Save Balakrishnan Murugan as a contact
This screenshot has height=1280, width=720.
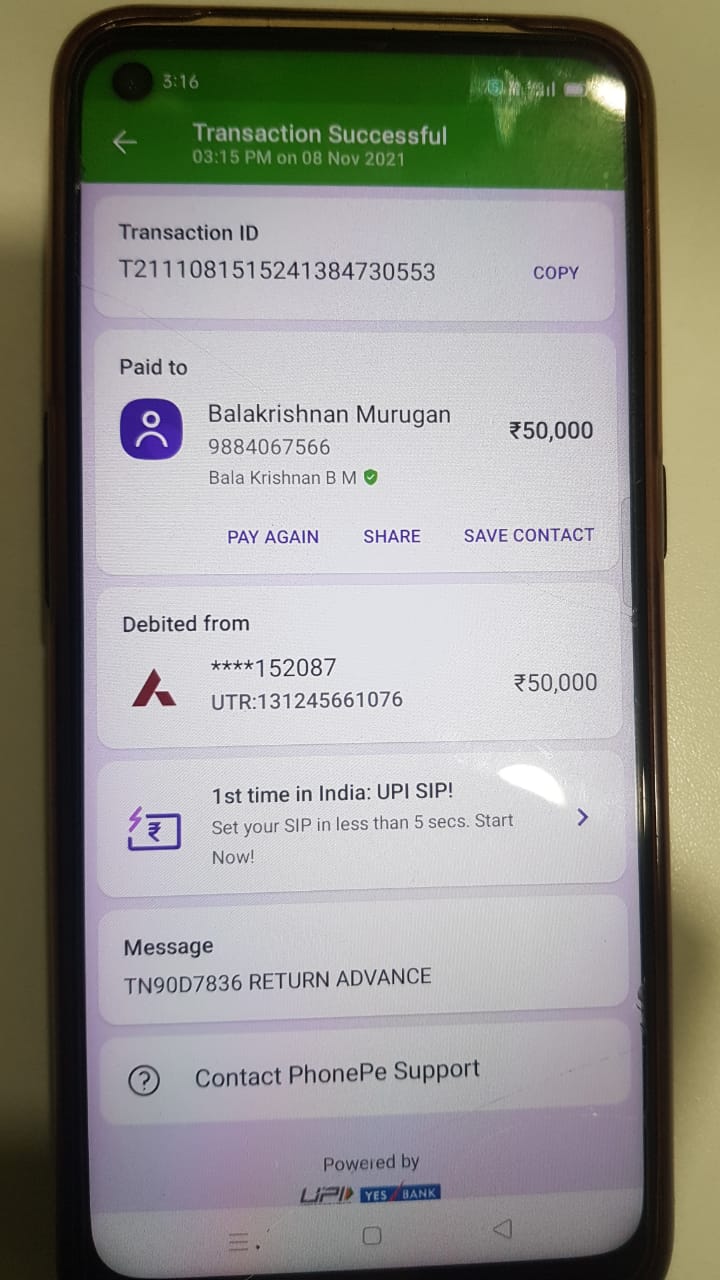tap(529, 535)
